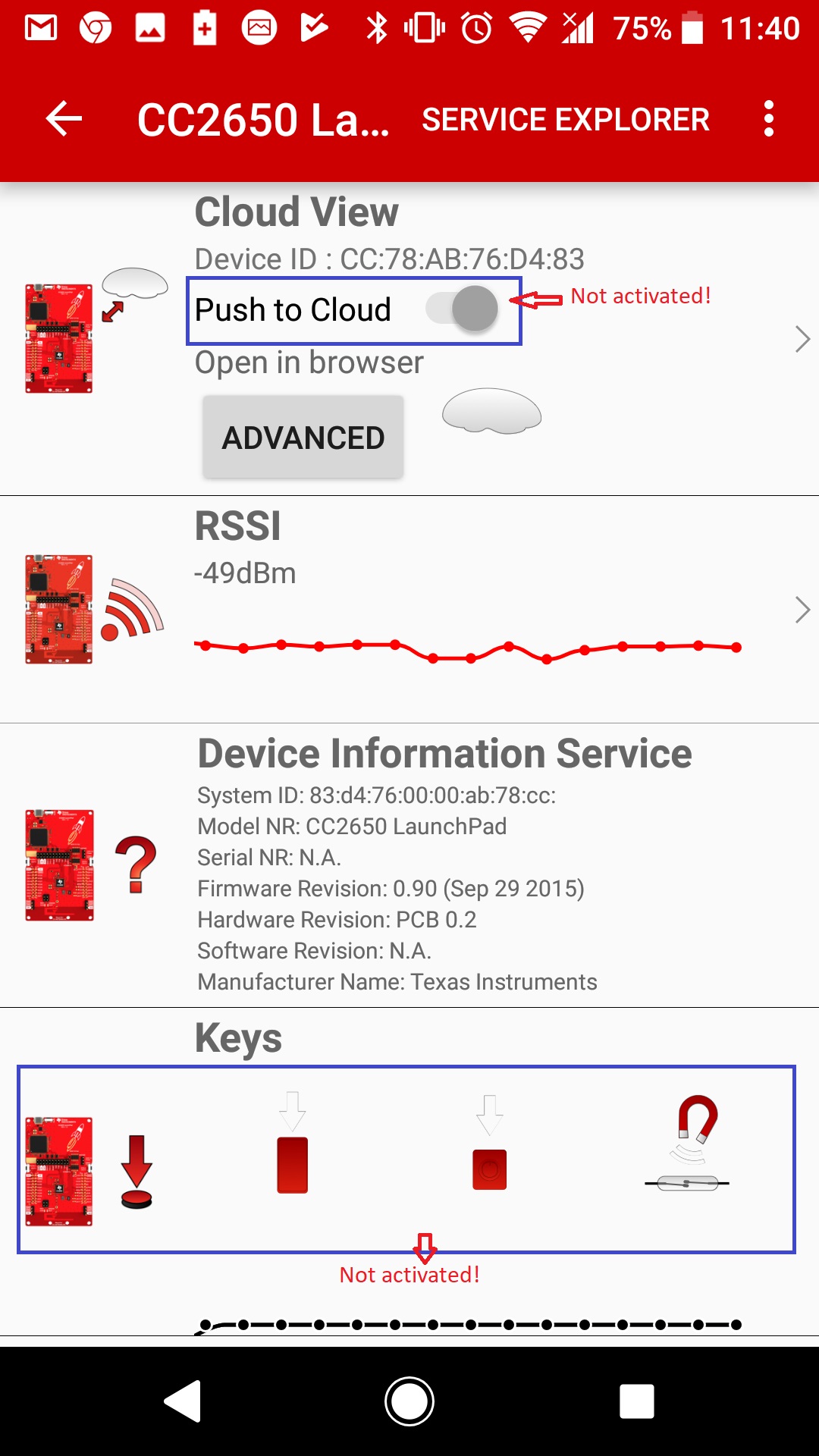Open Service Explorer

(x=565, y=120)
